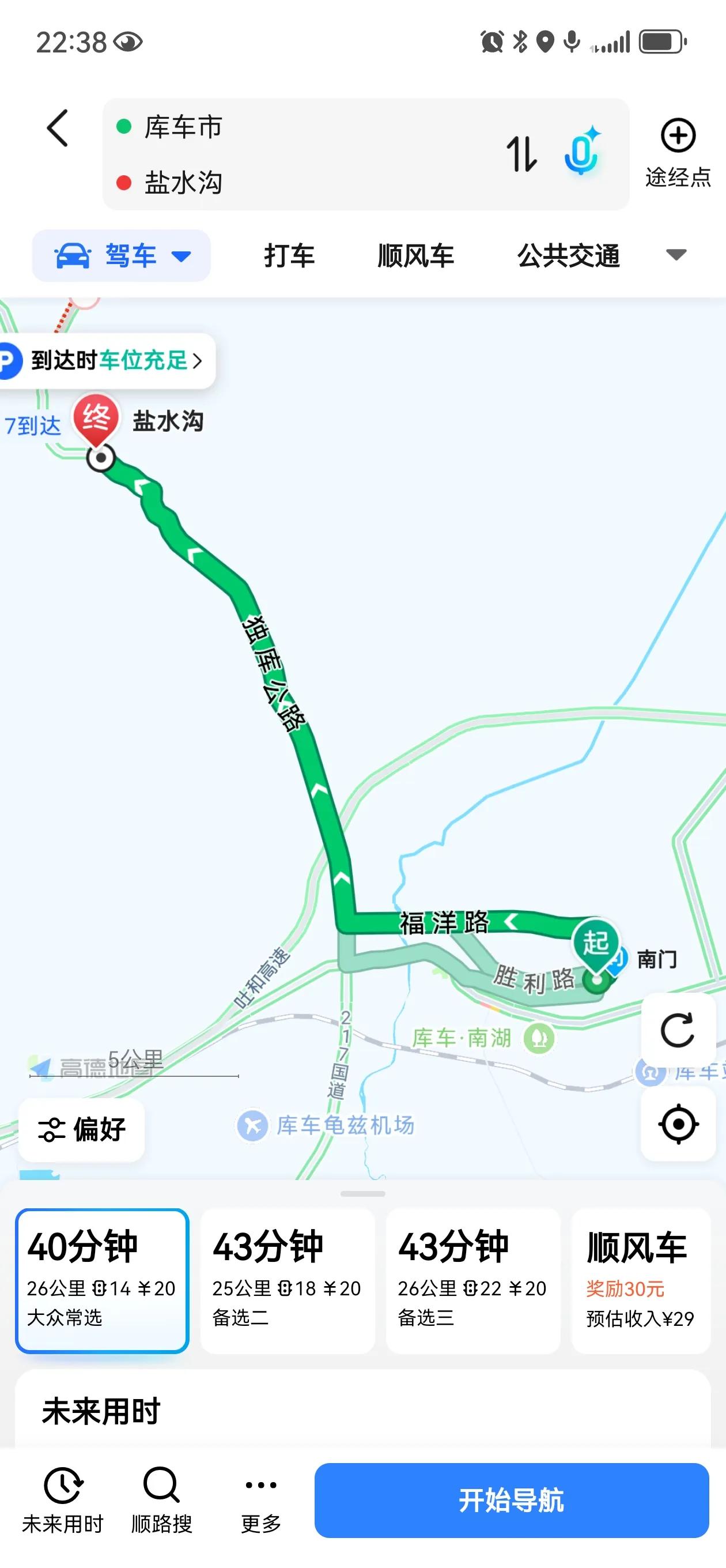
Task: Activate the voice assistant microphone
Action: (x=583, y=152)
